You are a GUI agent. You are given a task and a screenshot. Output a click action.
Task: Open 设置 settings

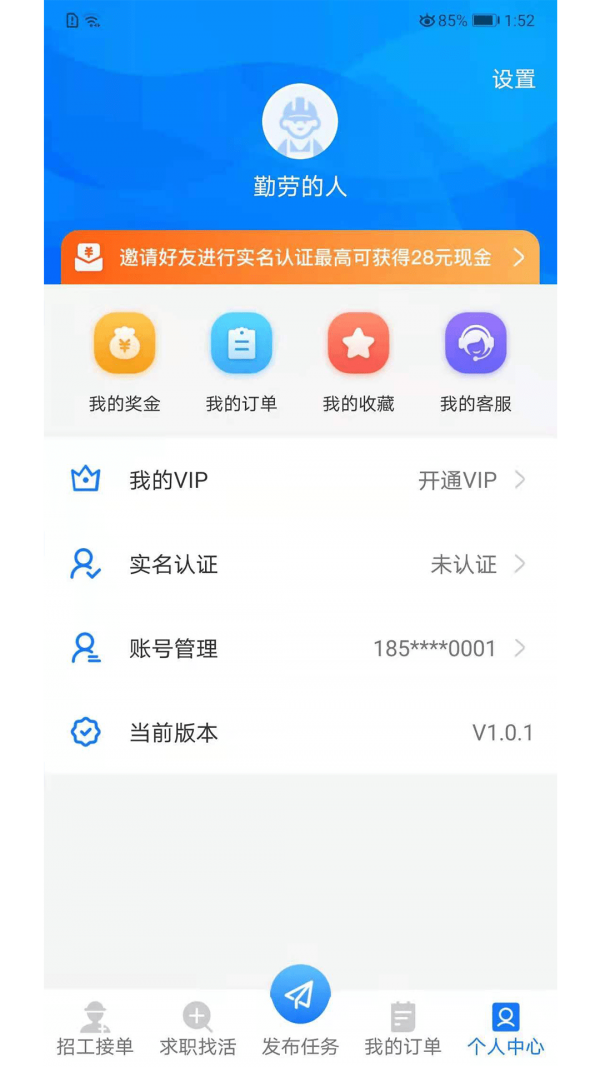pyautogui.click(x=513, y=80)
